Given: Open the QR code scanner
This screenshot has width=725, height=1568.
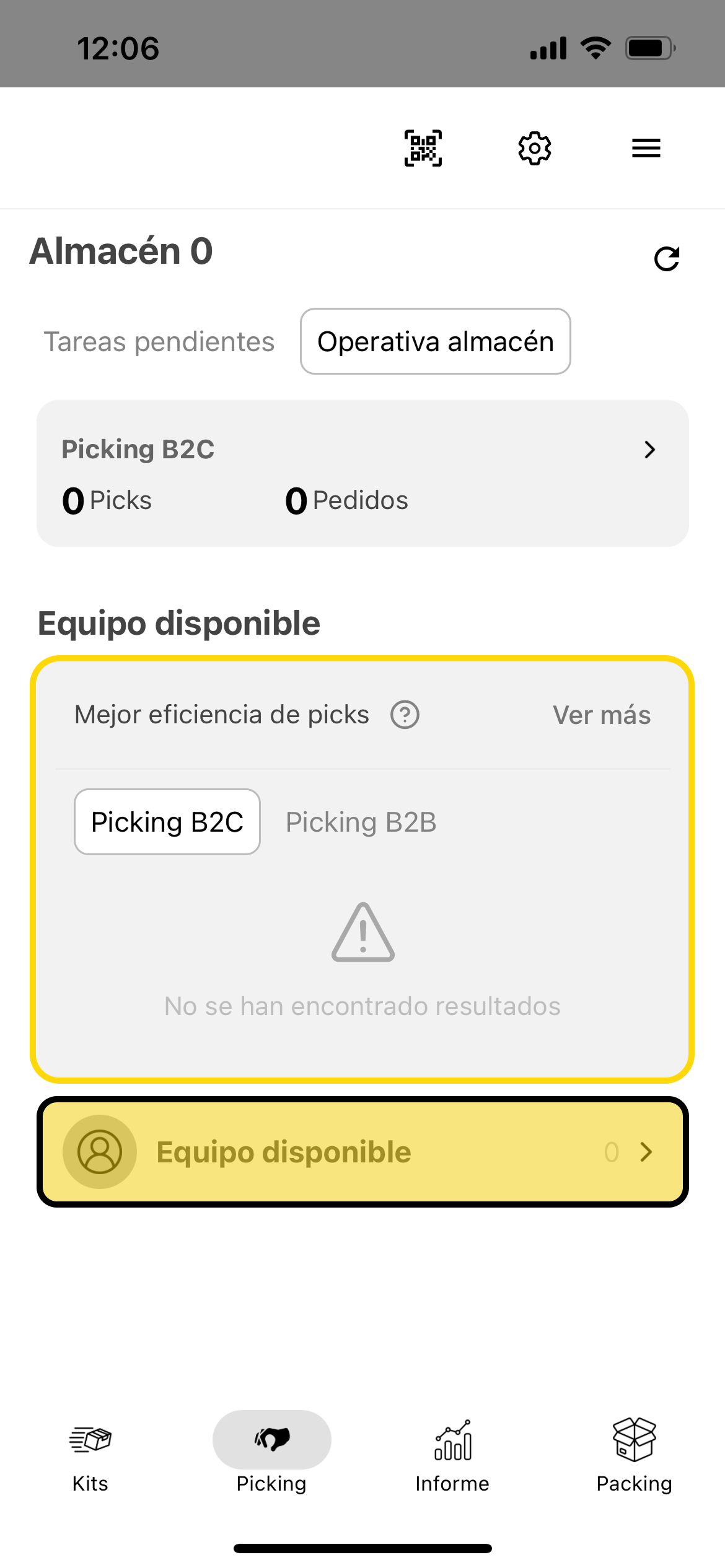Looking at the screenshot, I should pyautogui.click(x=423, y=148).
